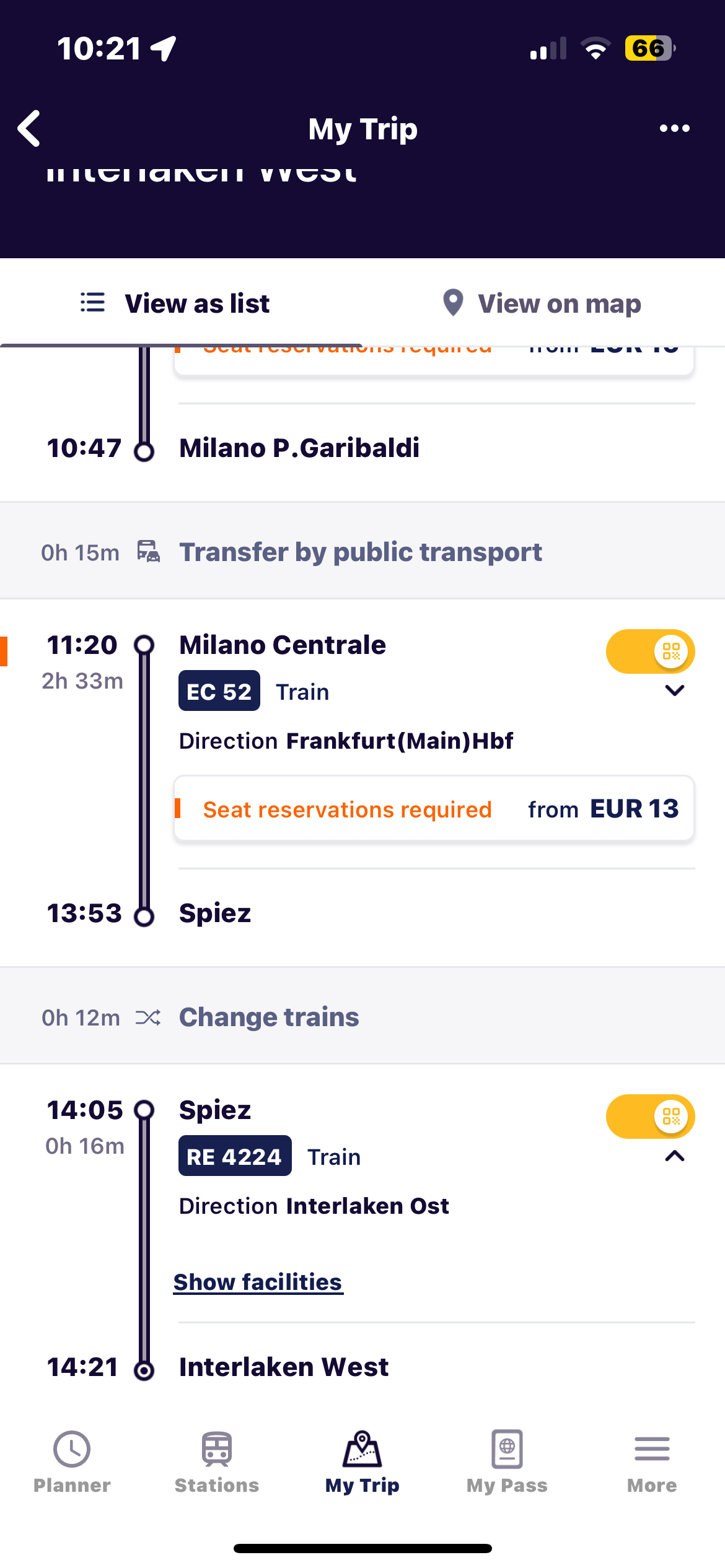Screen dimensions: 725x1568
Task: Open seat reservations required EUR 13 card
Action: point(434,809)
